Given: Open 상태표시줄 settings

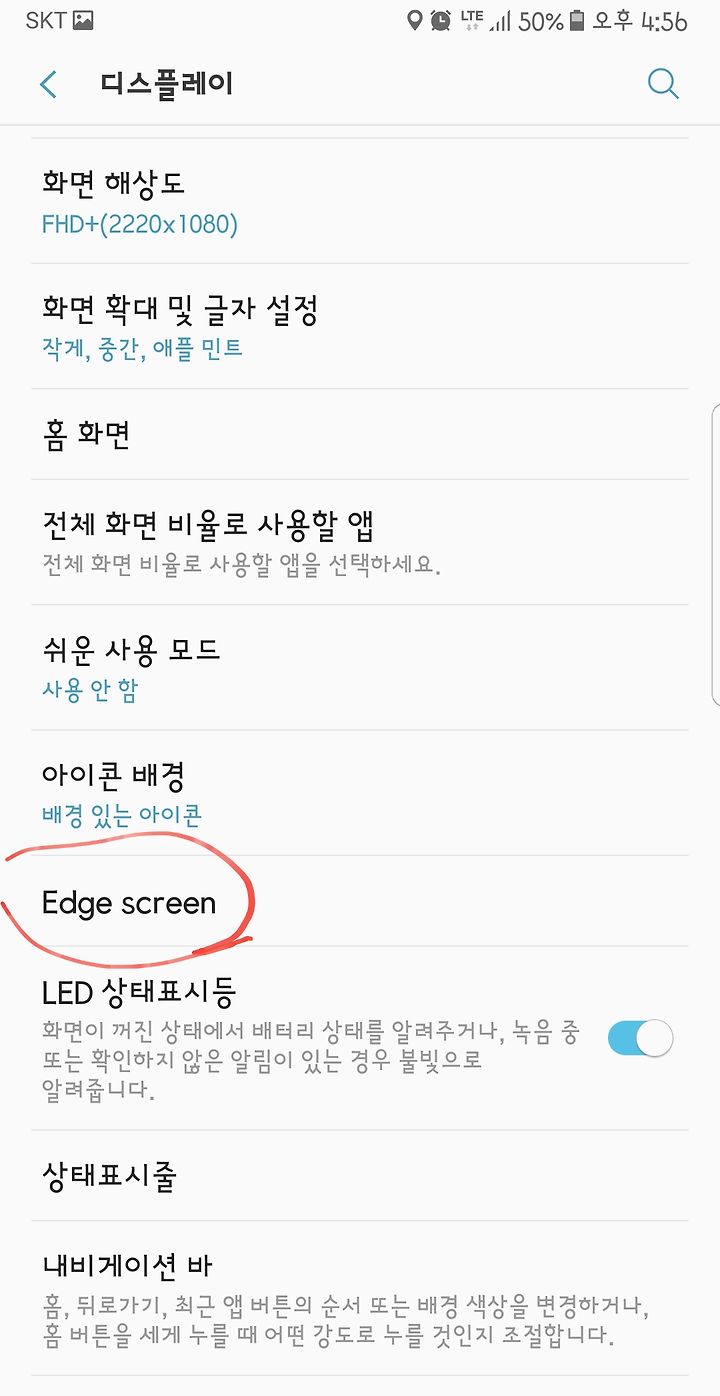Looking at the screenshot, I should [360, 1176].
